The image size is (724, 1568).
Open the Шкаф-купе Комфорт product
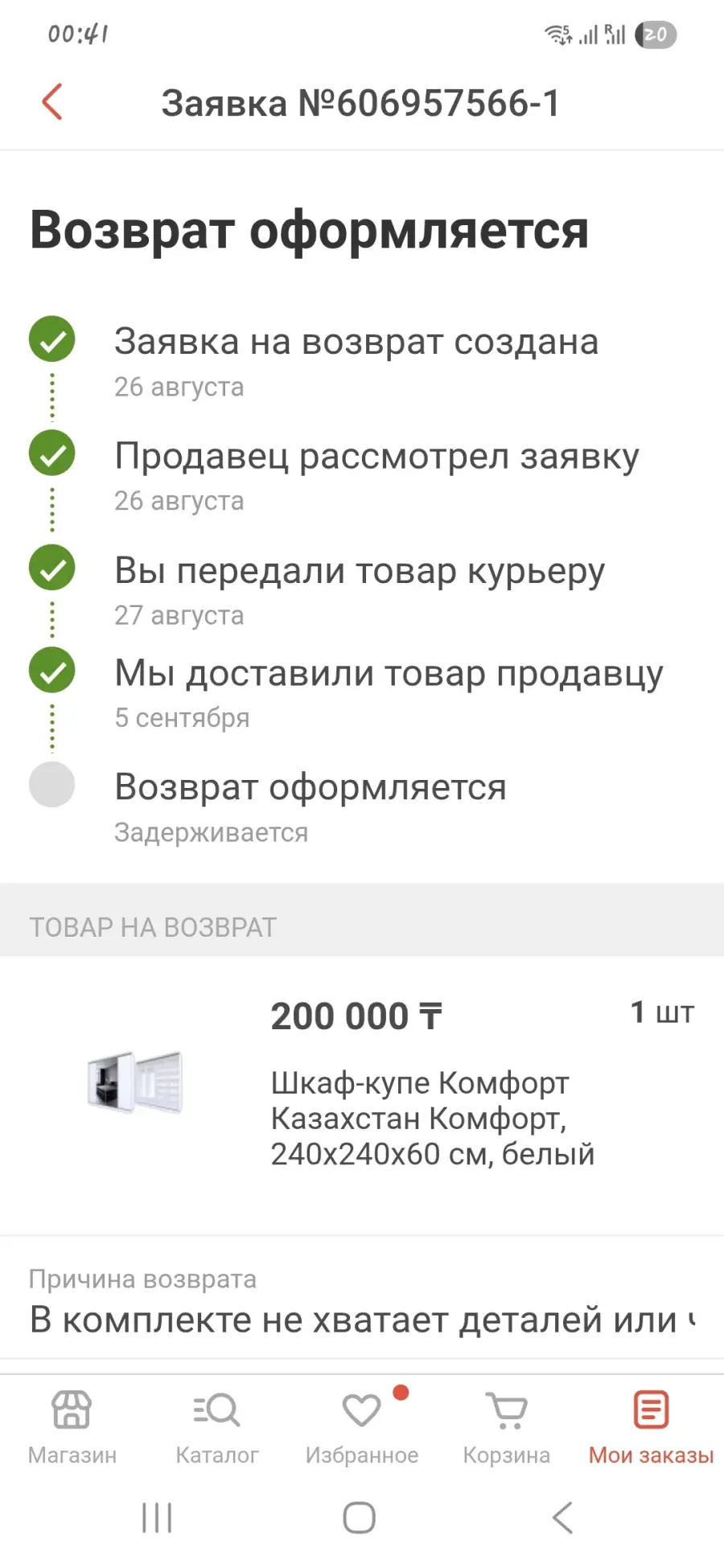[x=418, y=1118]
